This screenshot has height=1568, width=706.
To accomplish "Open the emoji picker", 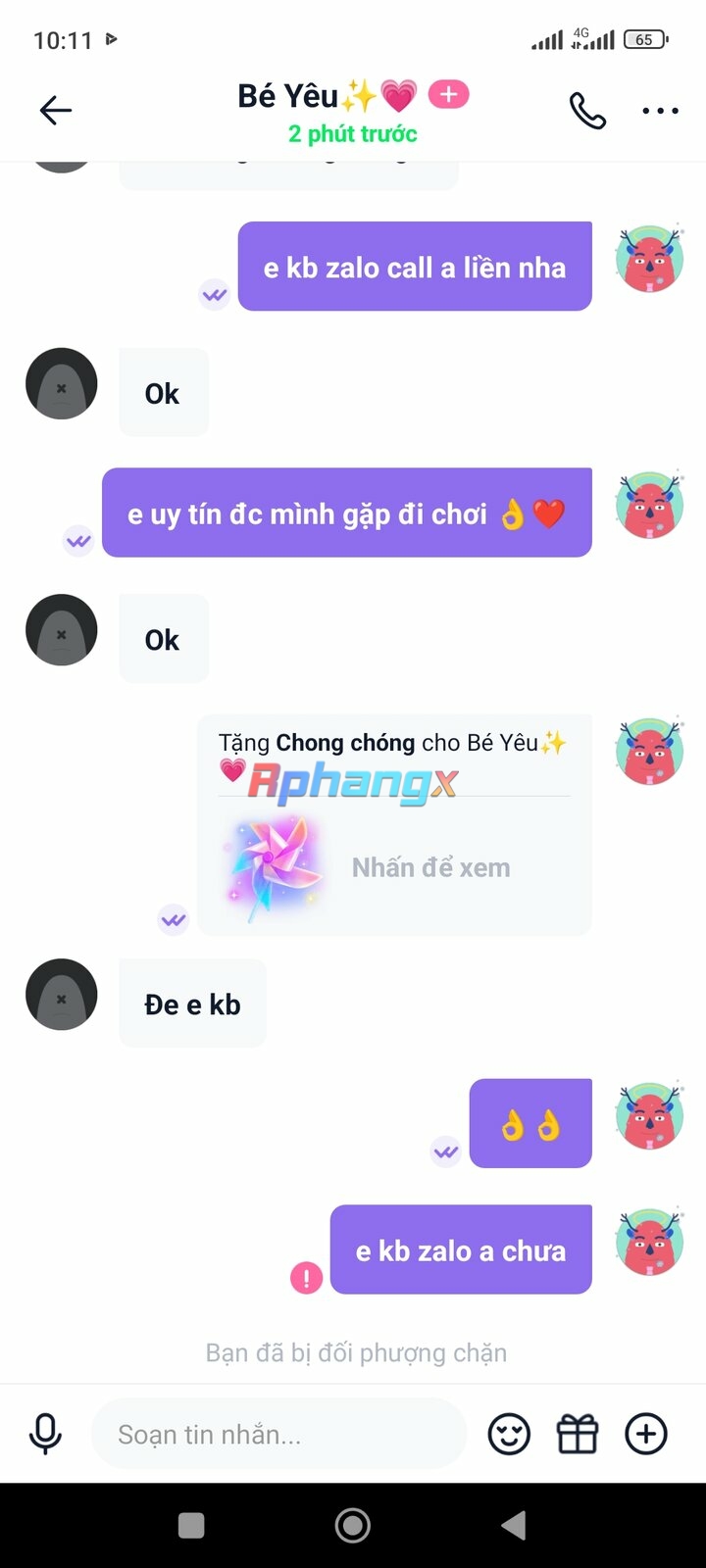I will pos(509,1435).
